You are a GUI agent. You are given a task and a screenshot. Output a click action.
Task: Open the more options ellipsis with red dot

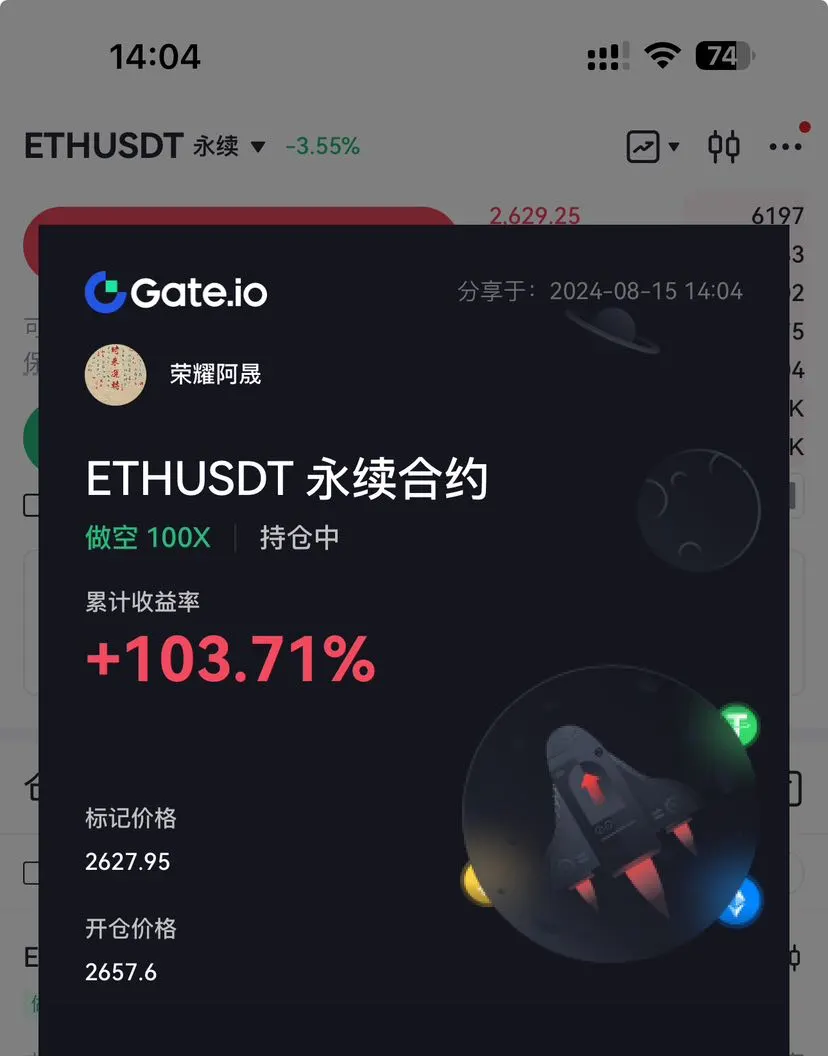tap(786, 146)
